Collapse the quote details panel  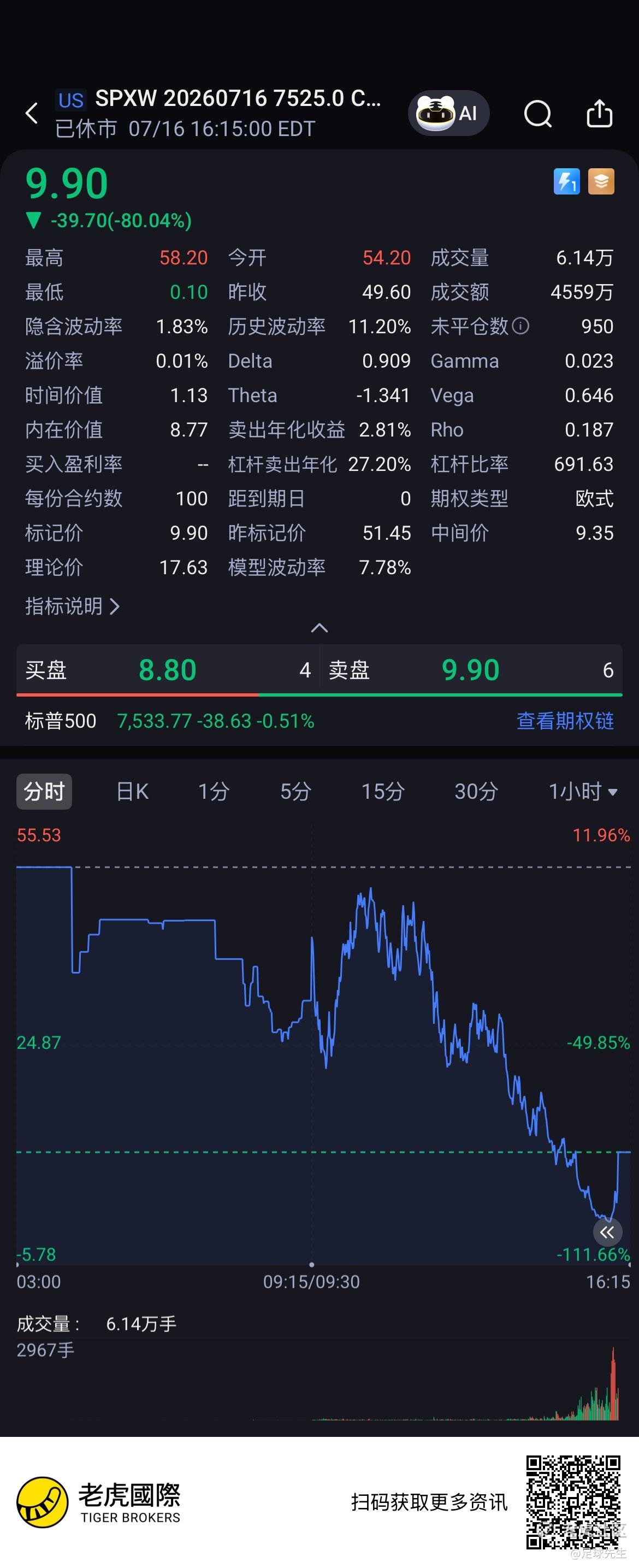click(x=319, y=628)
